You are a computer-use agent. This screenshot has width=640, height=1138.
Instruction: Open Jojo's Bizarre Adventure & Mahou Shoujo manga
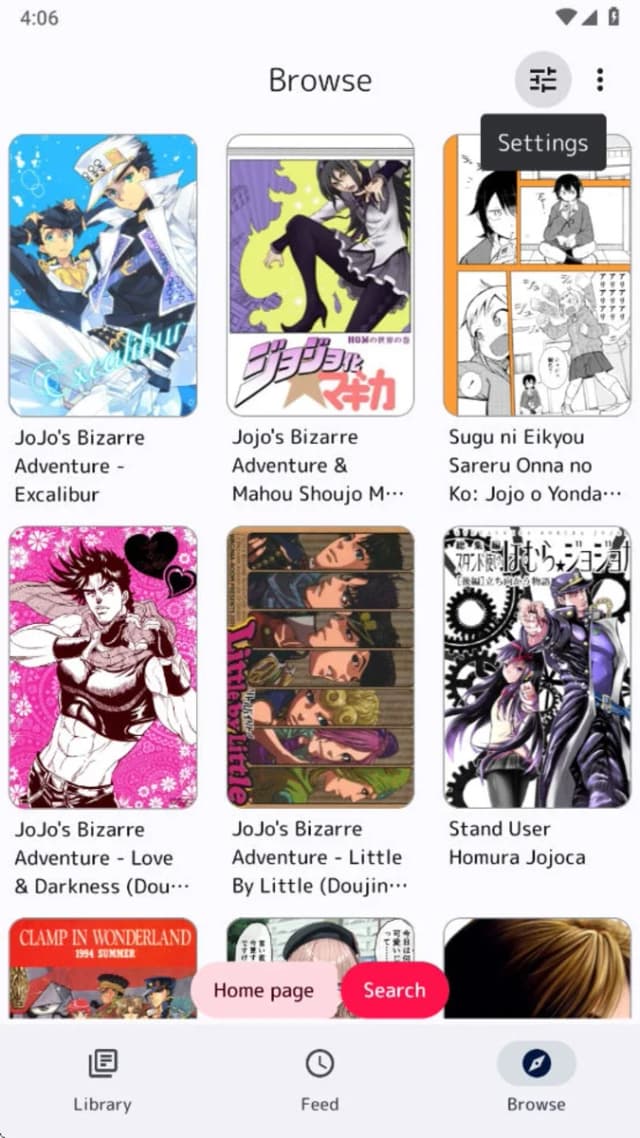320,275
